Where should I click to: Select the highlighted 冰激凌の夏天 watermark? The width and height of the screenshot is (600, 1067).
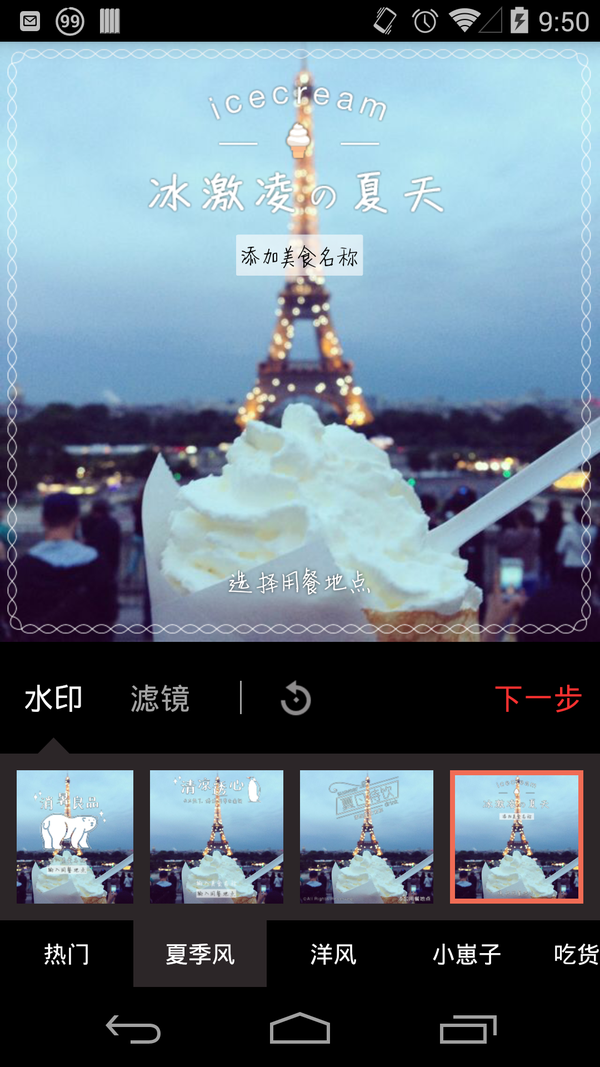(516, 836)
